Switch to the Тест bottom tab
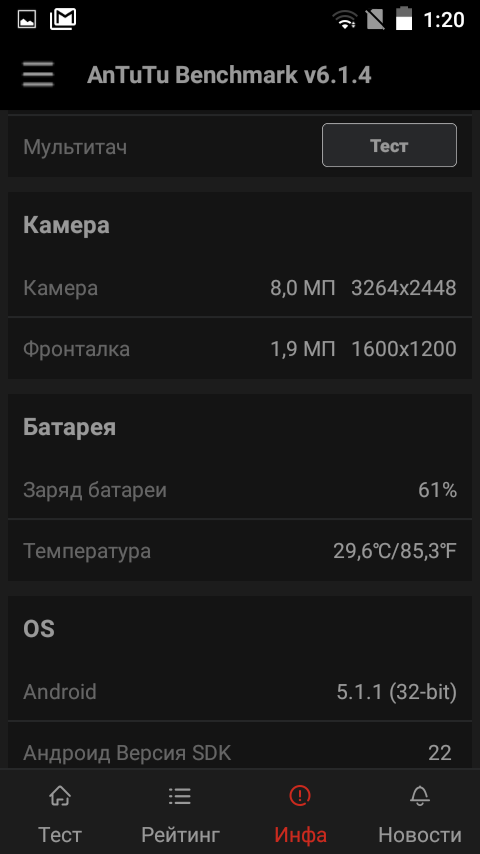Viewport: 480px width, 854px height. [x=60, y=813]
